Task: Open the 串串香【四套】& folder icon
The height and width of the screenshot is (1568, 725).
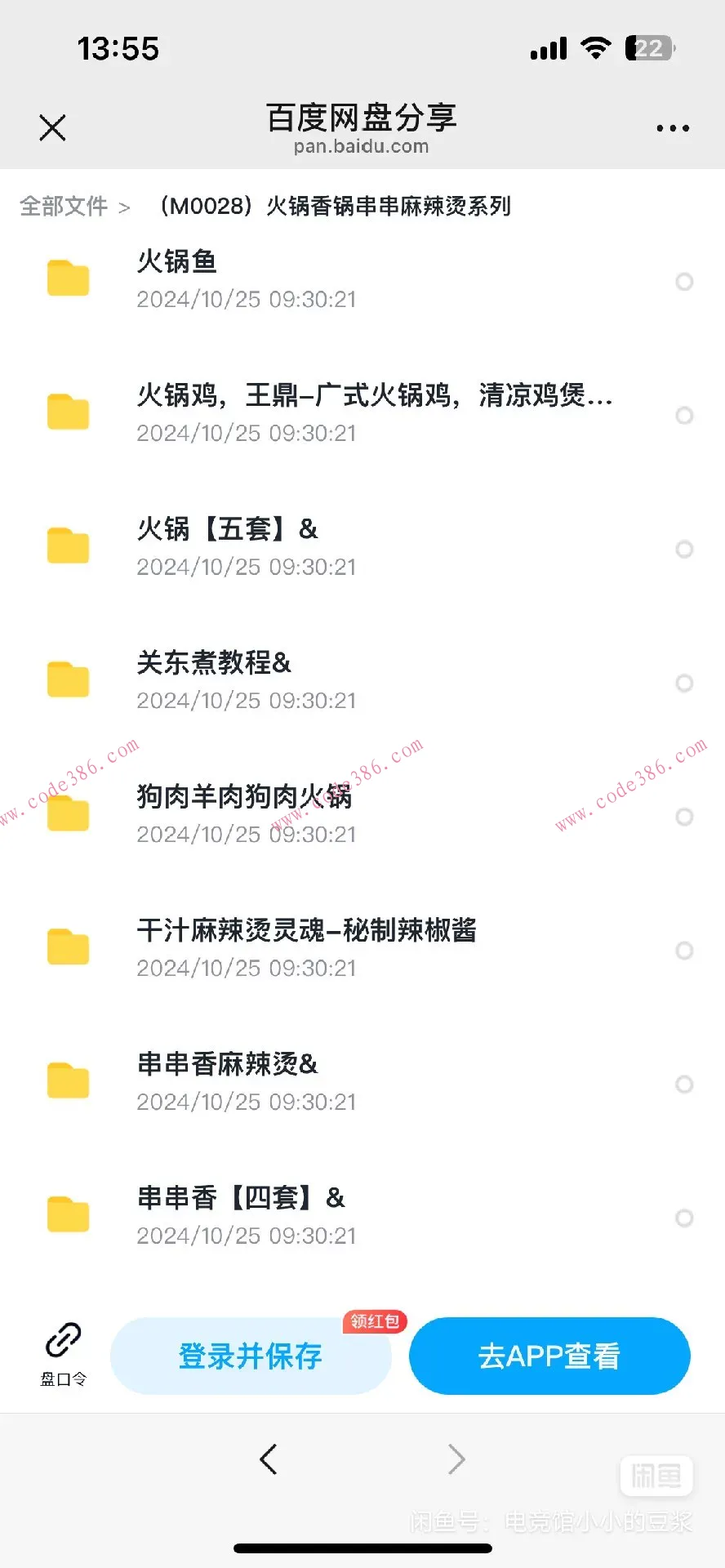Action: 69,1214
